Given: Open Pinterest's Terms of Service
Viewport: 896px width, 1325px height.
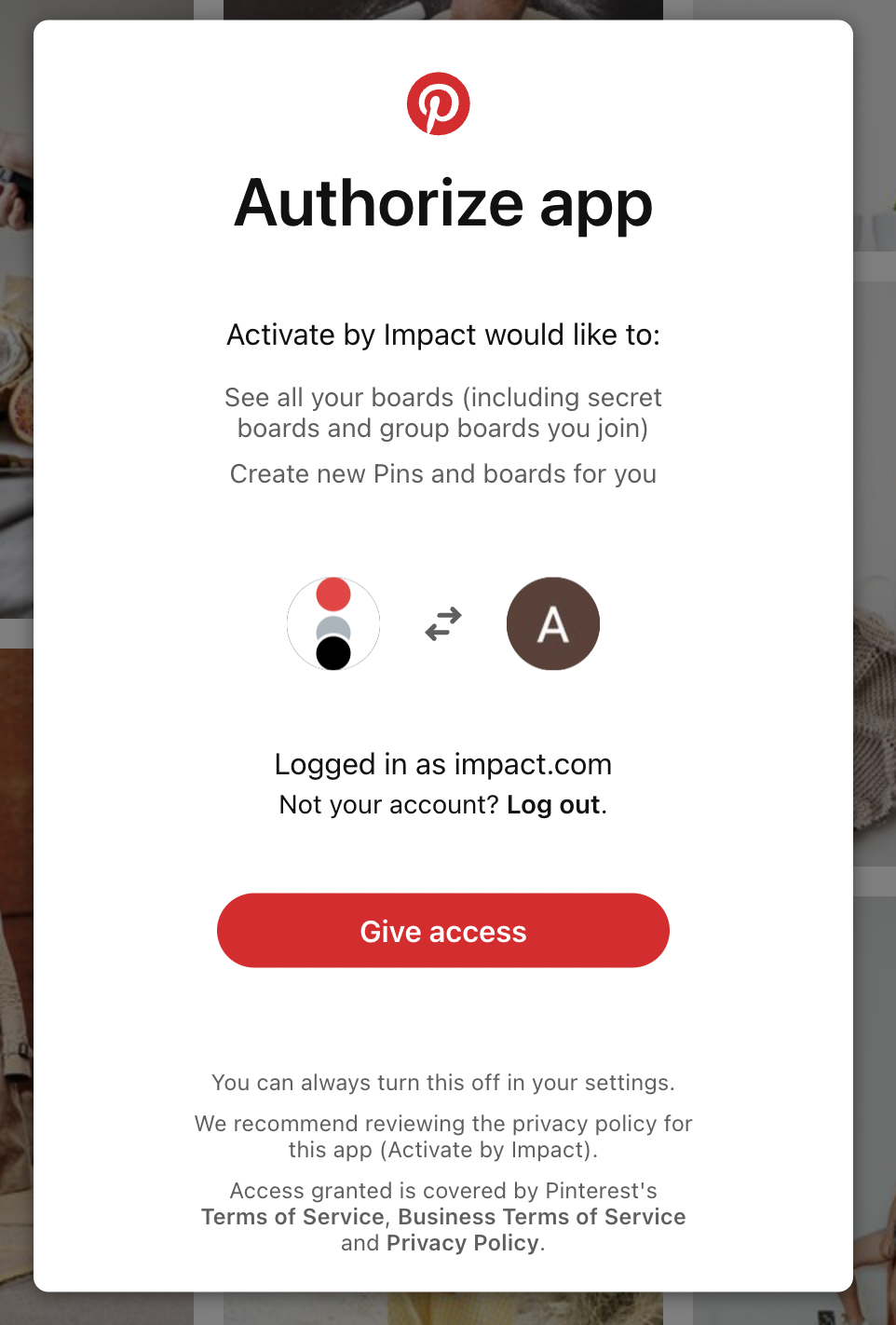Looking at the screenshot, I should click(x=292, y=1217).
